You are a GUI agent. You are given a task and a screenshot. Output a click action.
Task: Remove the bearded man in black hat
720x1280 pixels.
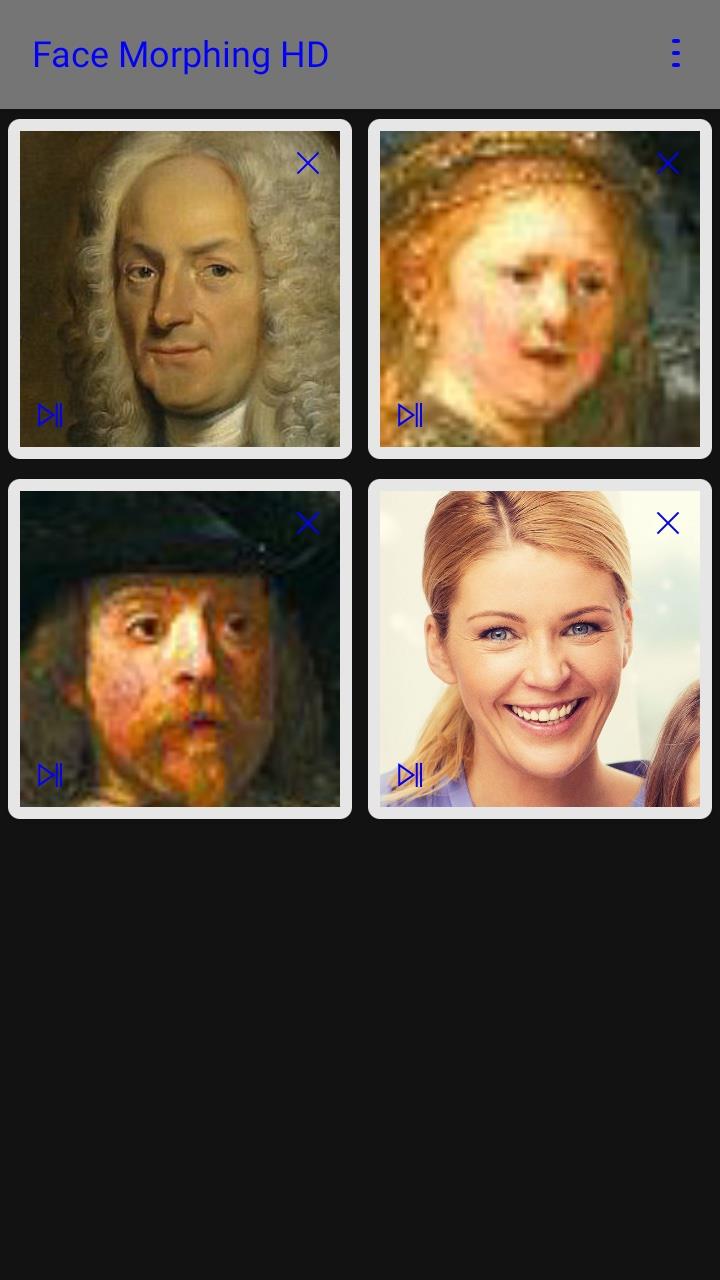click(x=308, y=523)
